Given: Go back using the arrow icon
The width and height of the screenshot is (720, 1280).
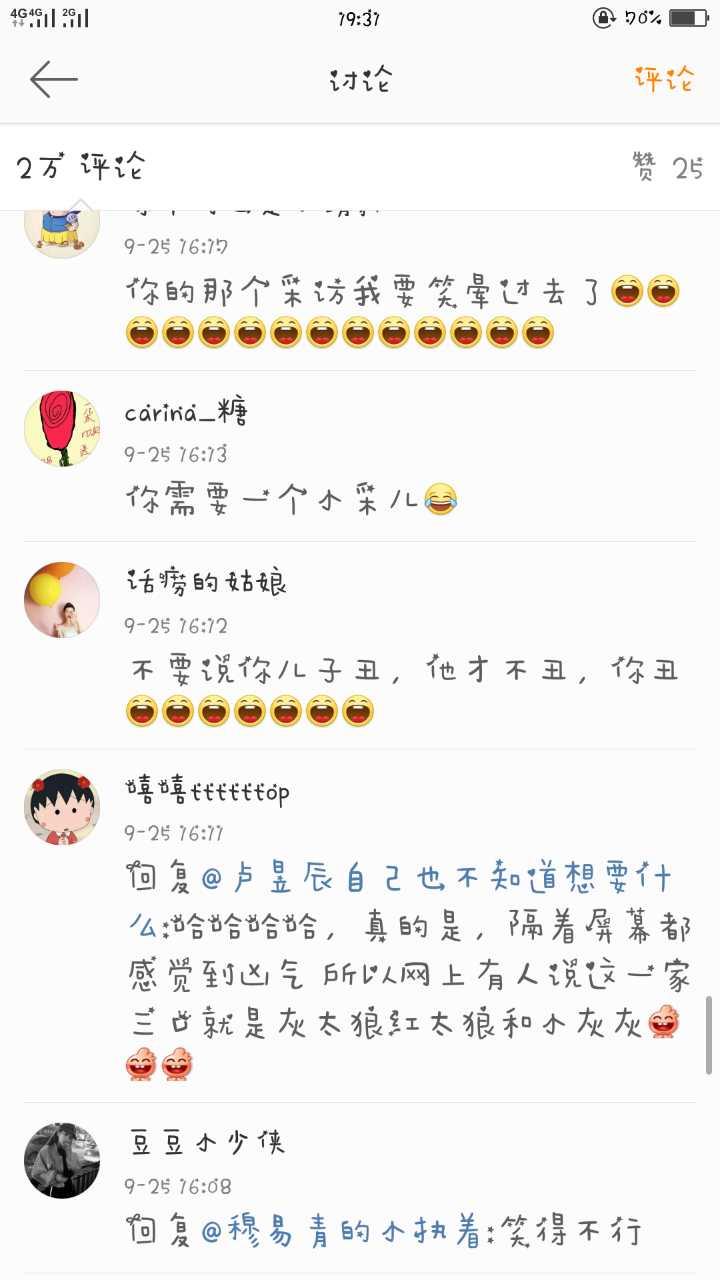Looking at the screenshot, I should (53, 79).
